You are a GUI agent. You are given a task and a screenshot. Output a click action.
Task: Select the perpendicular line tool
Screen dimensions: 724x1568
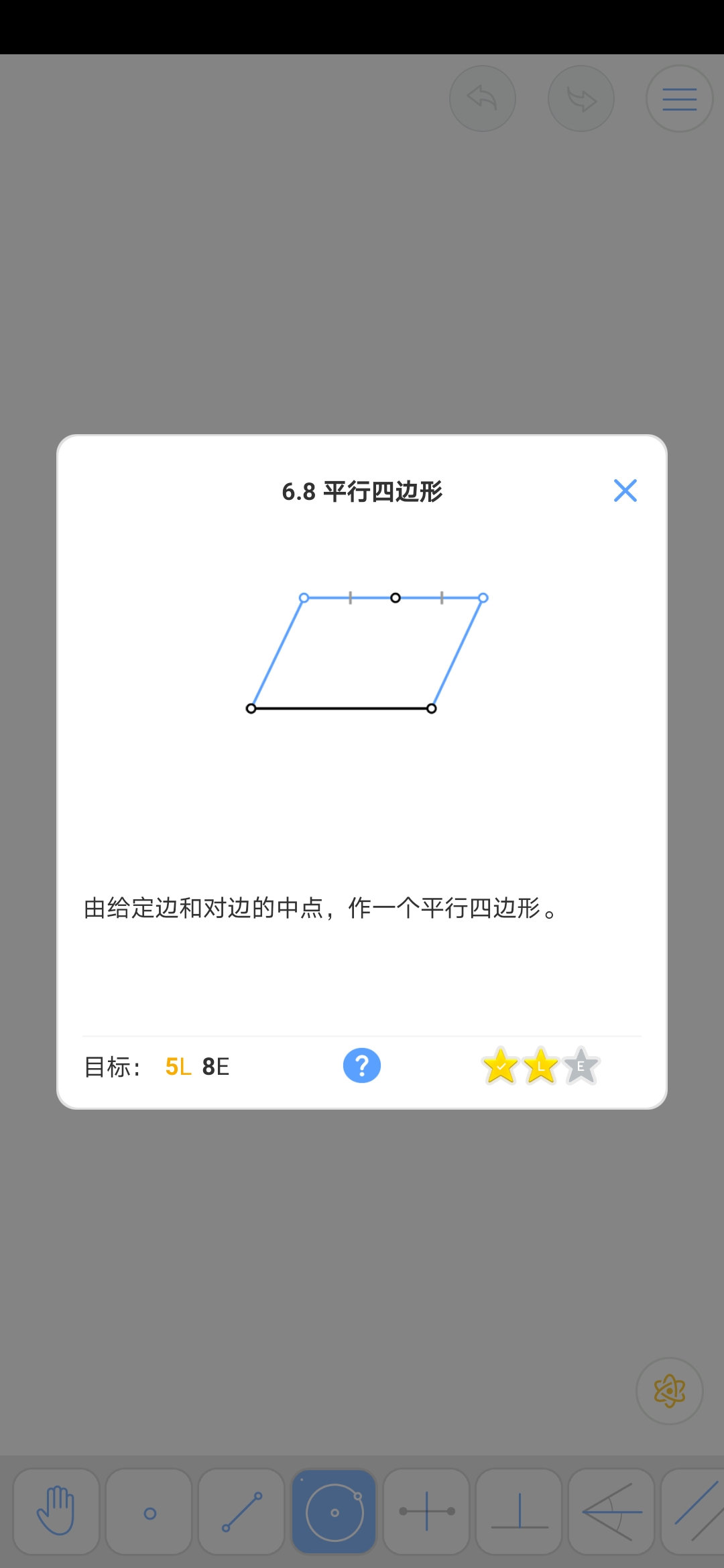point(519,1511)
